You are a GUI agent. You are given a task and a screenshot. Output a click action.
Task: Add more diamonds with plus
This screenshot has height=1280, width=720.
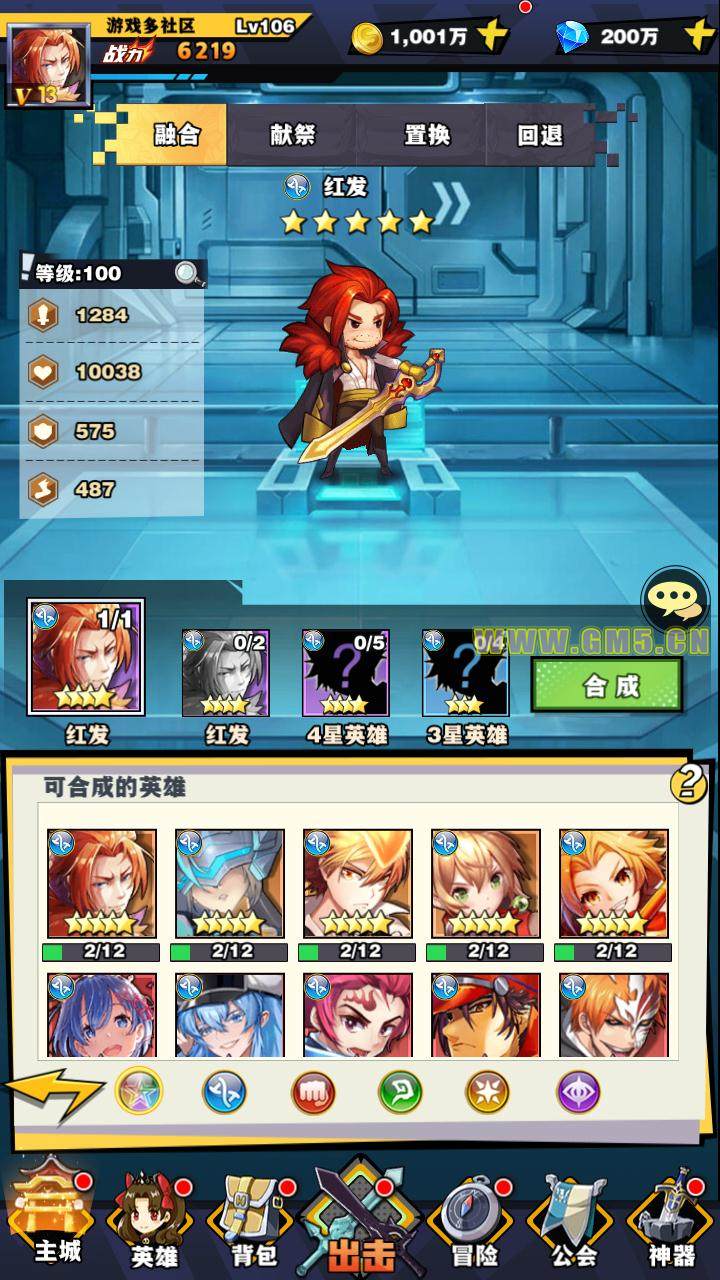click(698, 37)
